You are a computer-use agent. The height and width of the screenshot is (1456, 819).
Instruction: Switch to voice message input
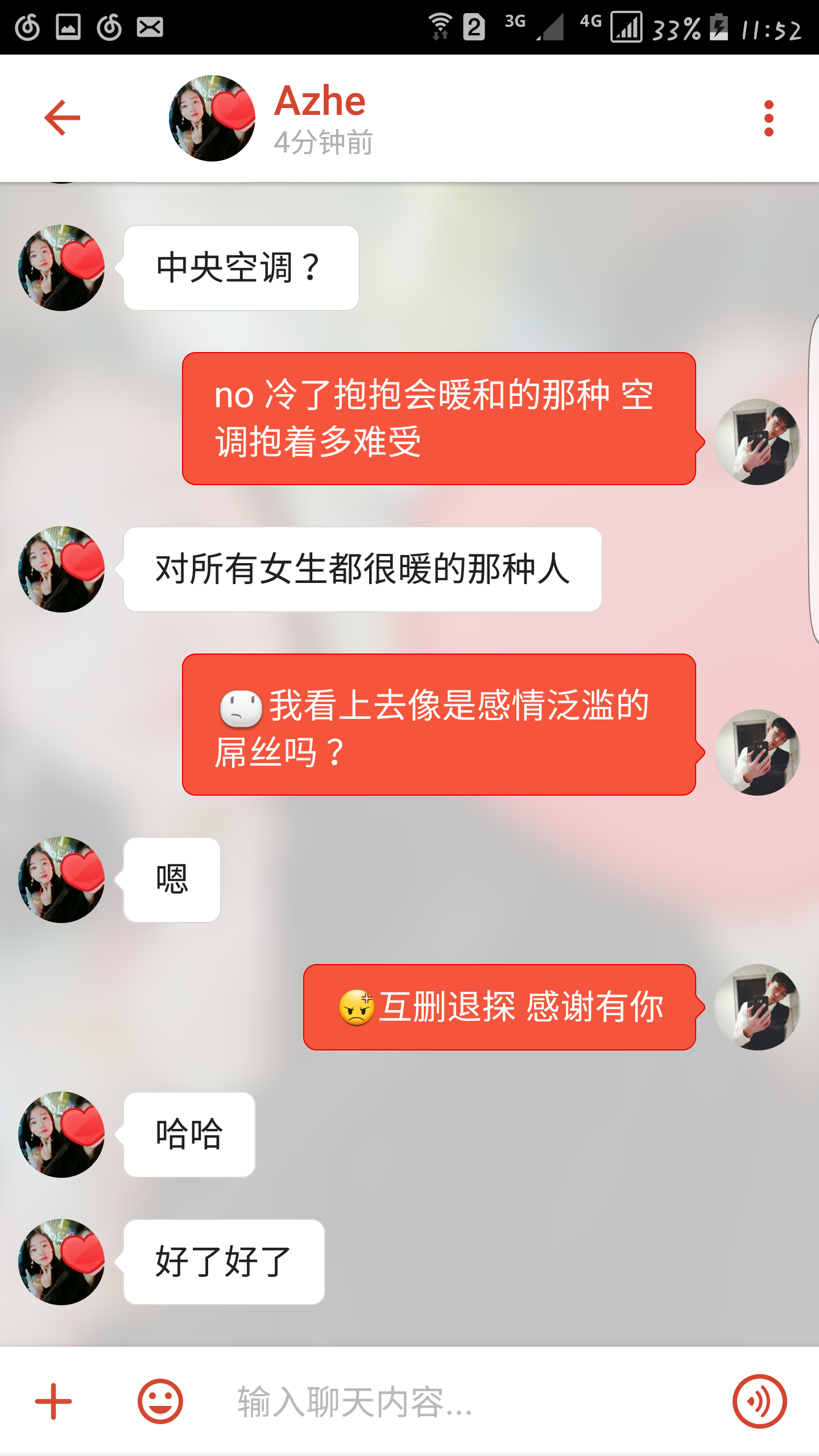pos(759,1401)
